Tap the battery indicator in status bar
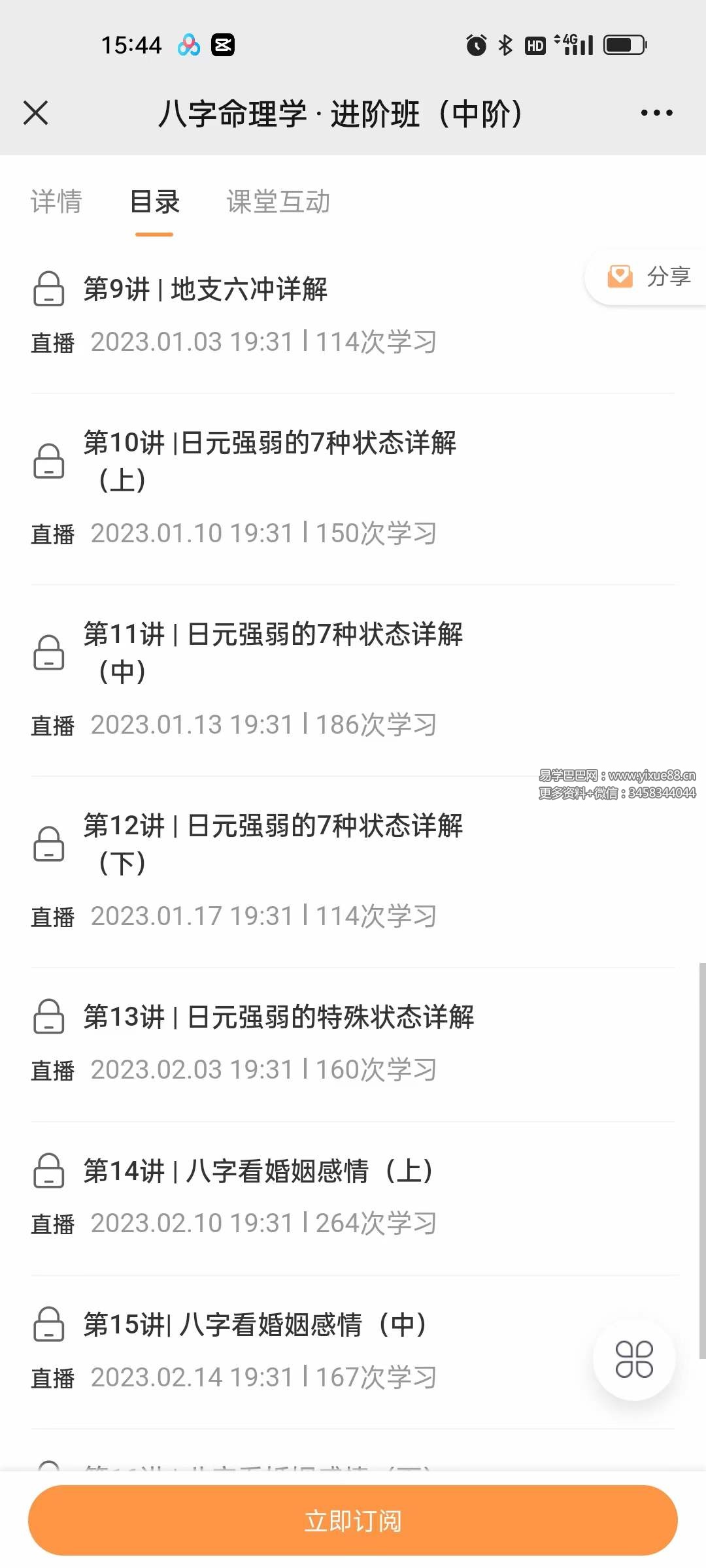Viewport: 706px width, 1568px height. click(626, 44)
